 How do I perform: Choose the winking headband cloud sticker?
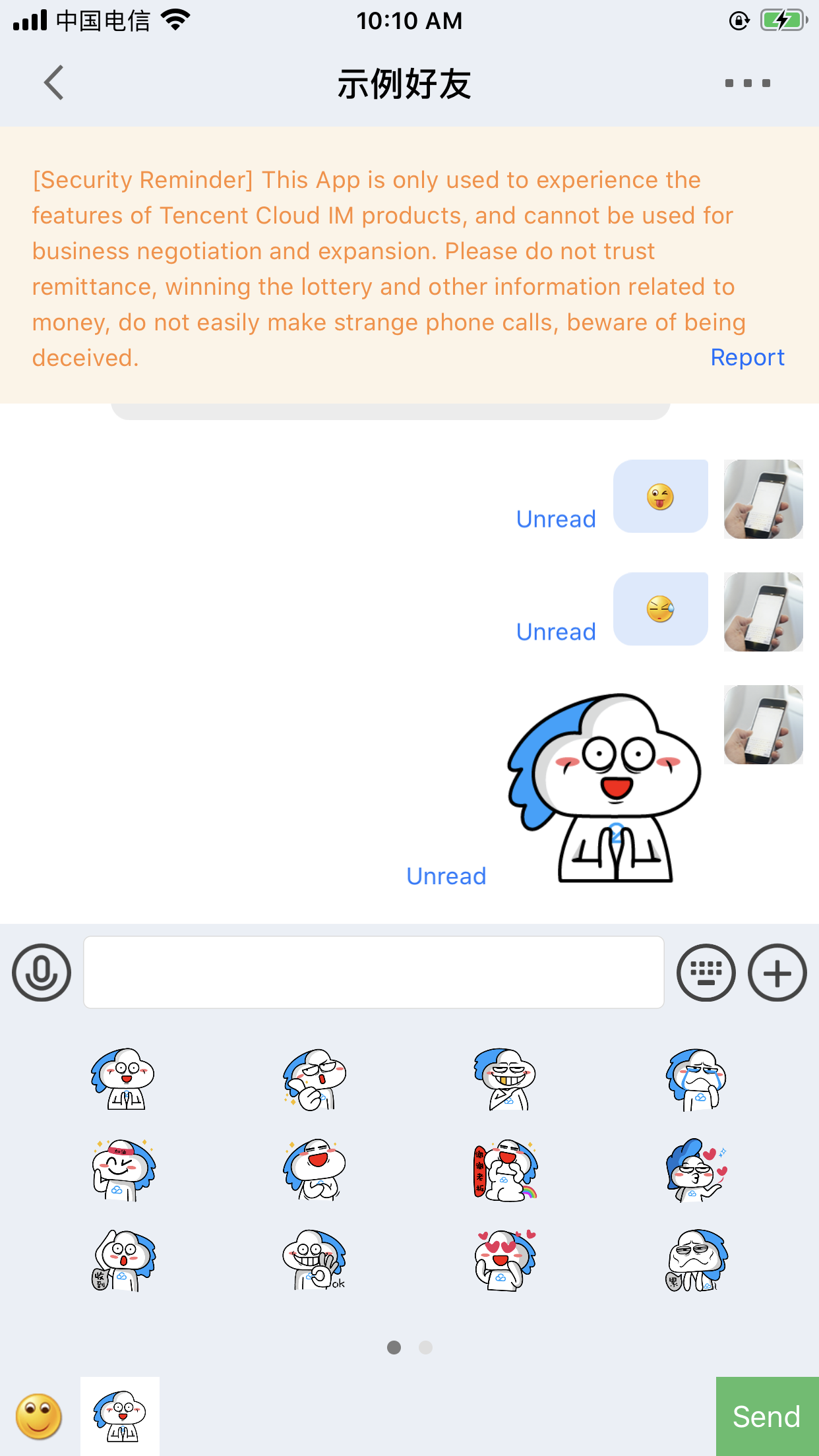[123, 1169]
